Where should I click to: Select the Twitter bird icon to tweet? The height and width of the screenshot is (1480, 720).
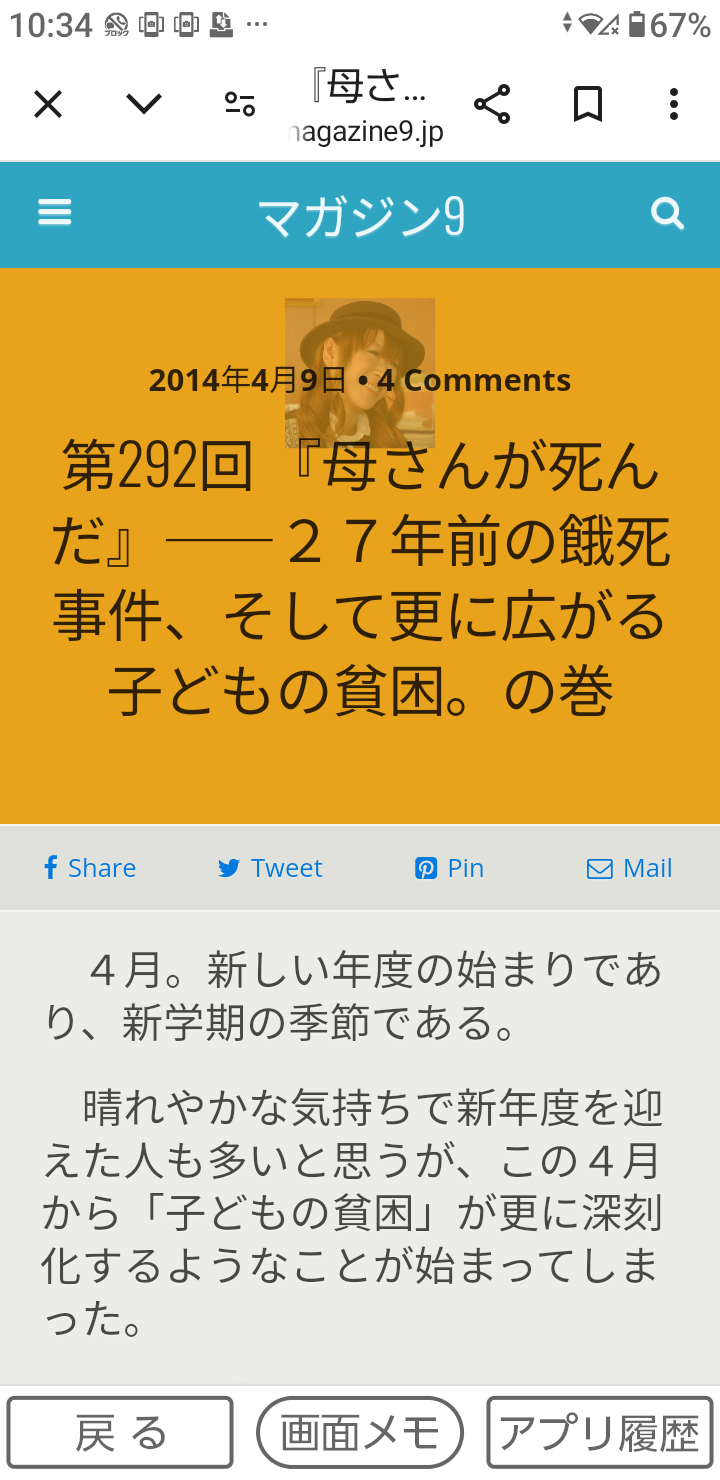tap(229, 868)
